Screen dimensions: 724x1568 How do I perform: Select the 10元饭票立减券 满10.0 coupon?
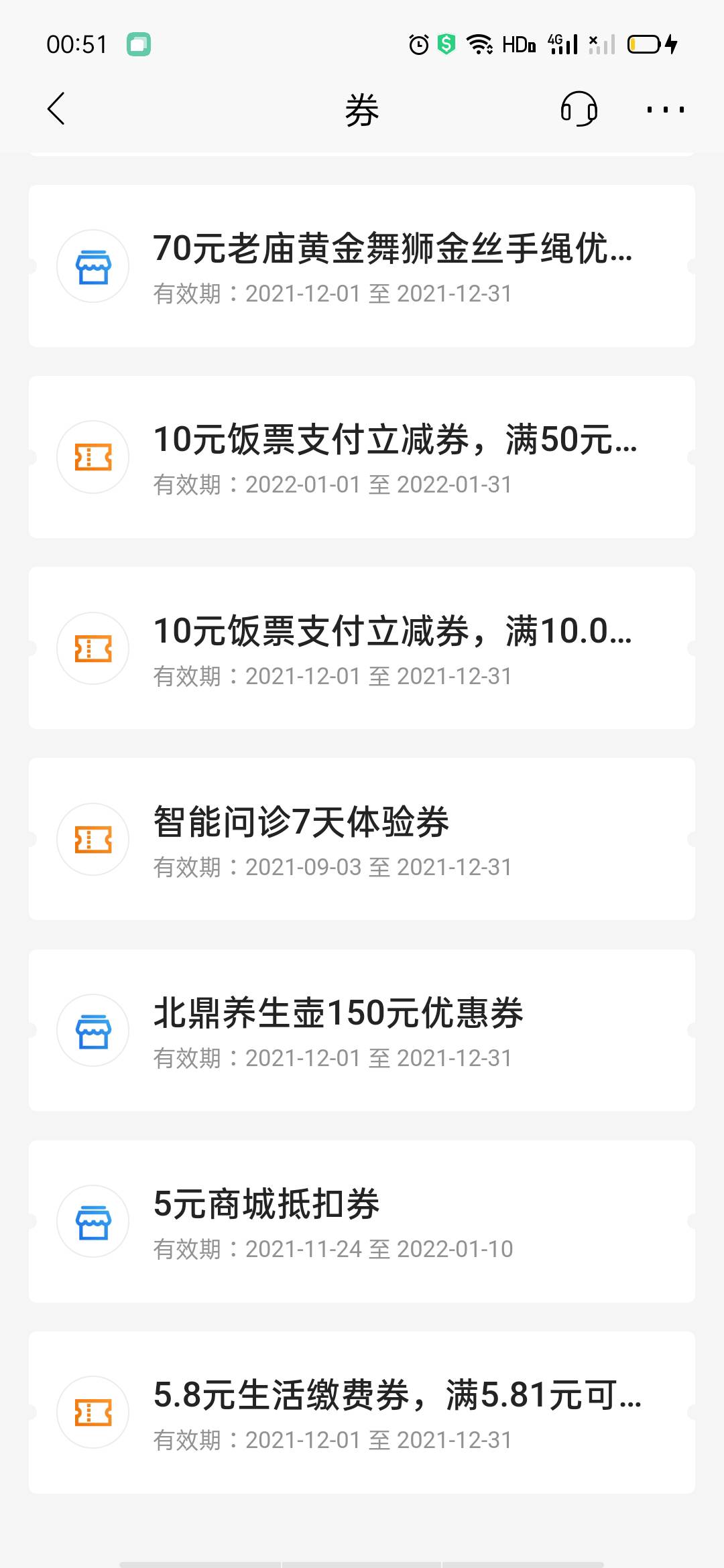362,648
